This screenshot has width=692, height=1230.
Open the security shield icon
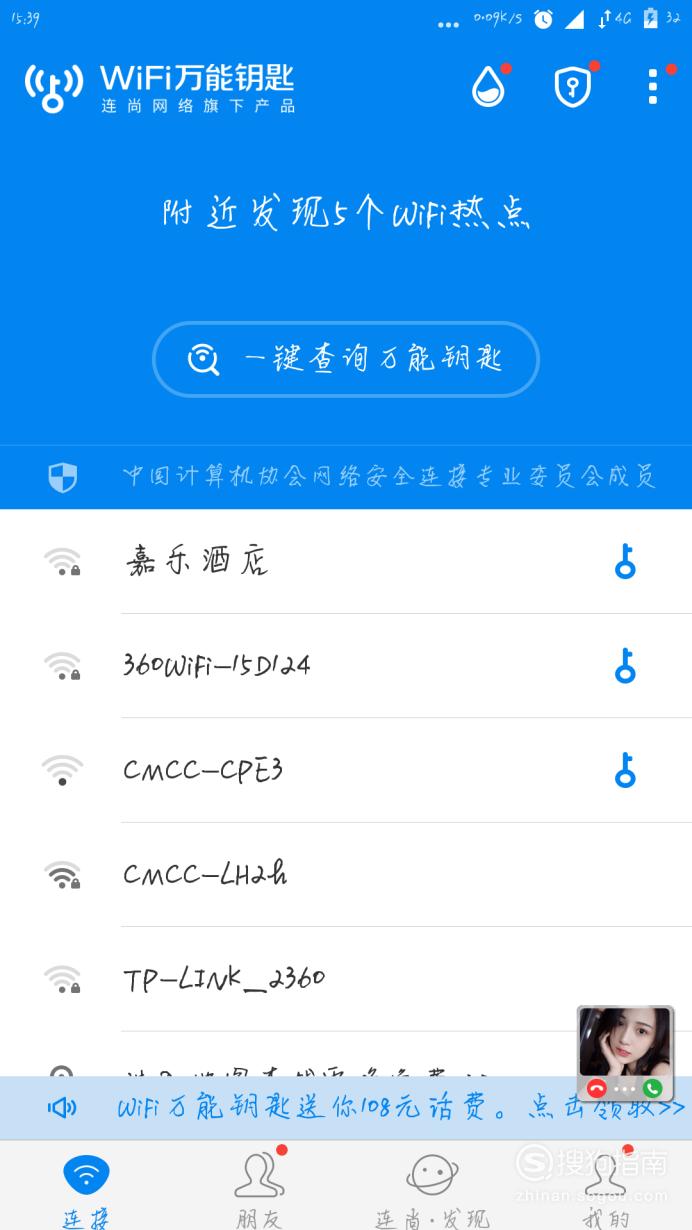pos(573,87)
